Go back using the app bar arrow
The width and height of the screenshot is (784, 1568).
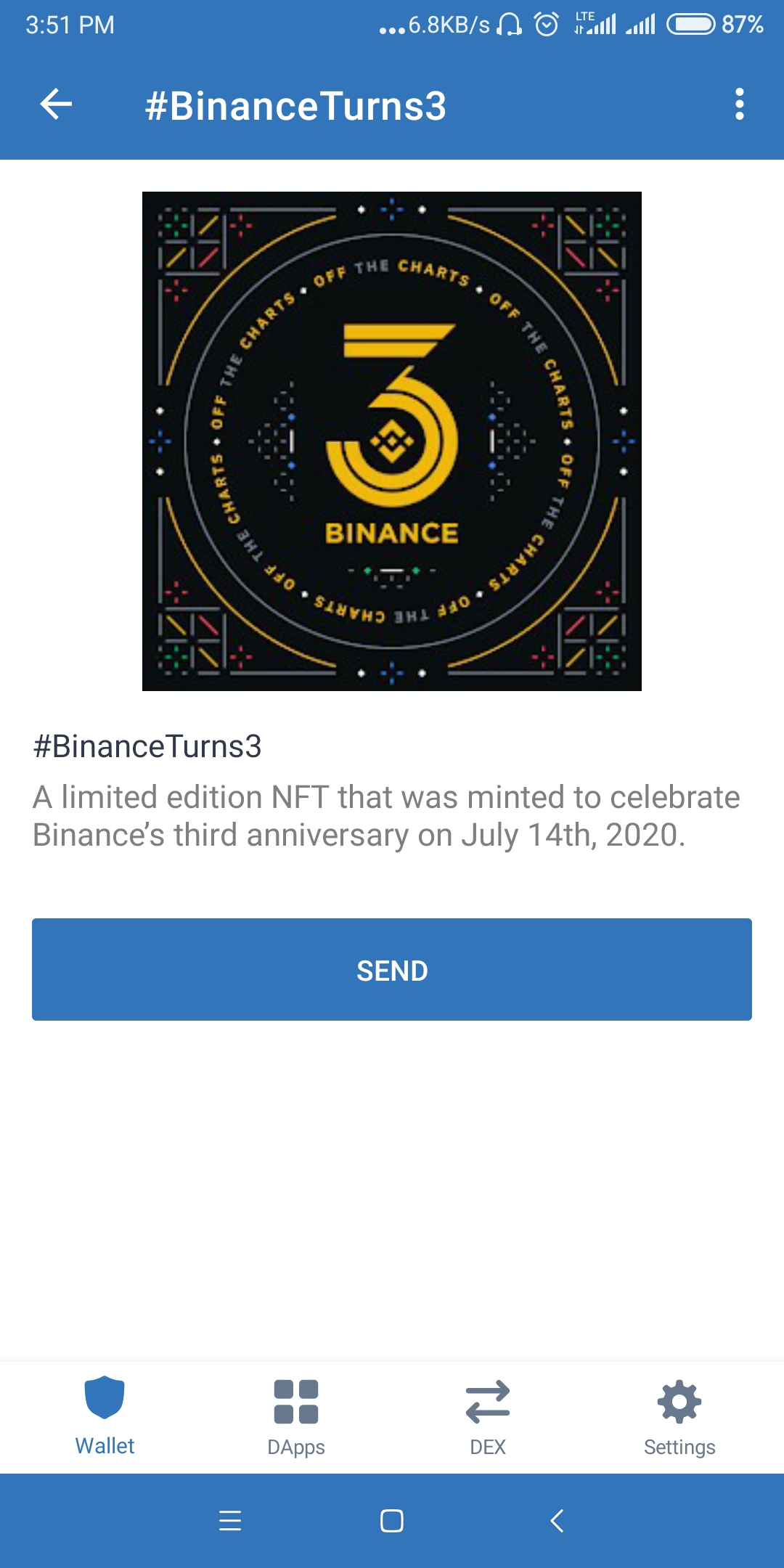tap(56, 105)
